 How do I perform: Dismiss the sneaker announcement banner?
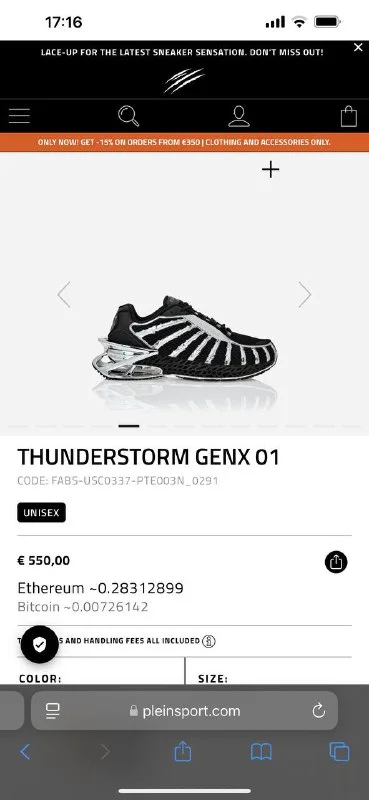pos(358,47)
